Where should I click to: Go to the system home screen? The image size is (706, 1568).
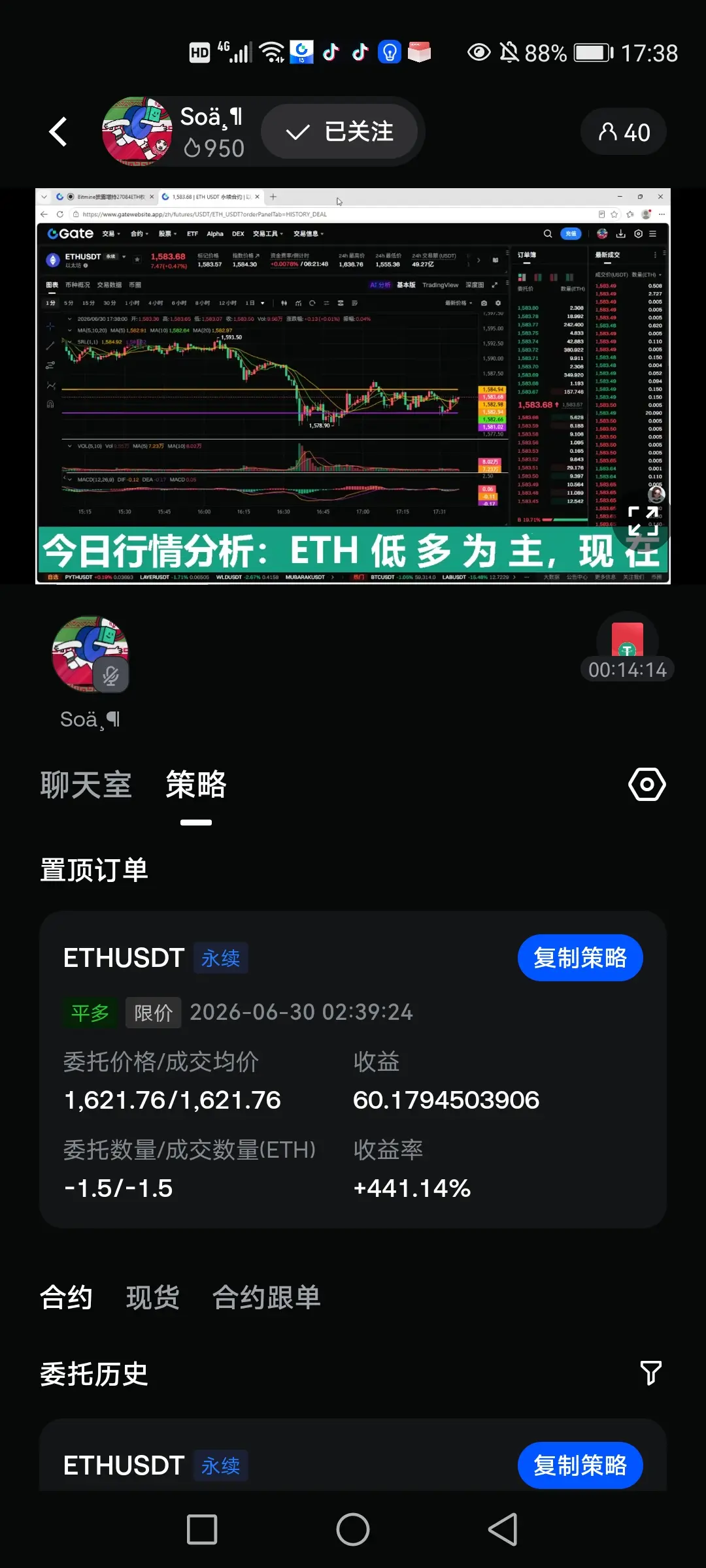point(353,1529)
